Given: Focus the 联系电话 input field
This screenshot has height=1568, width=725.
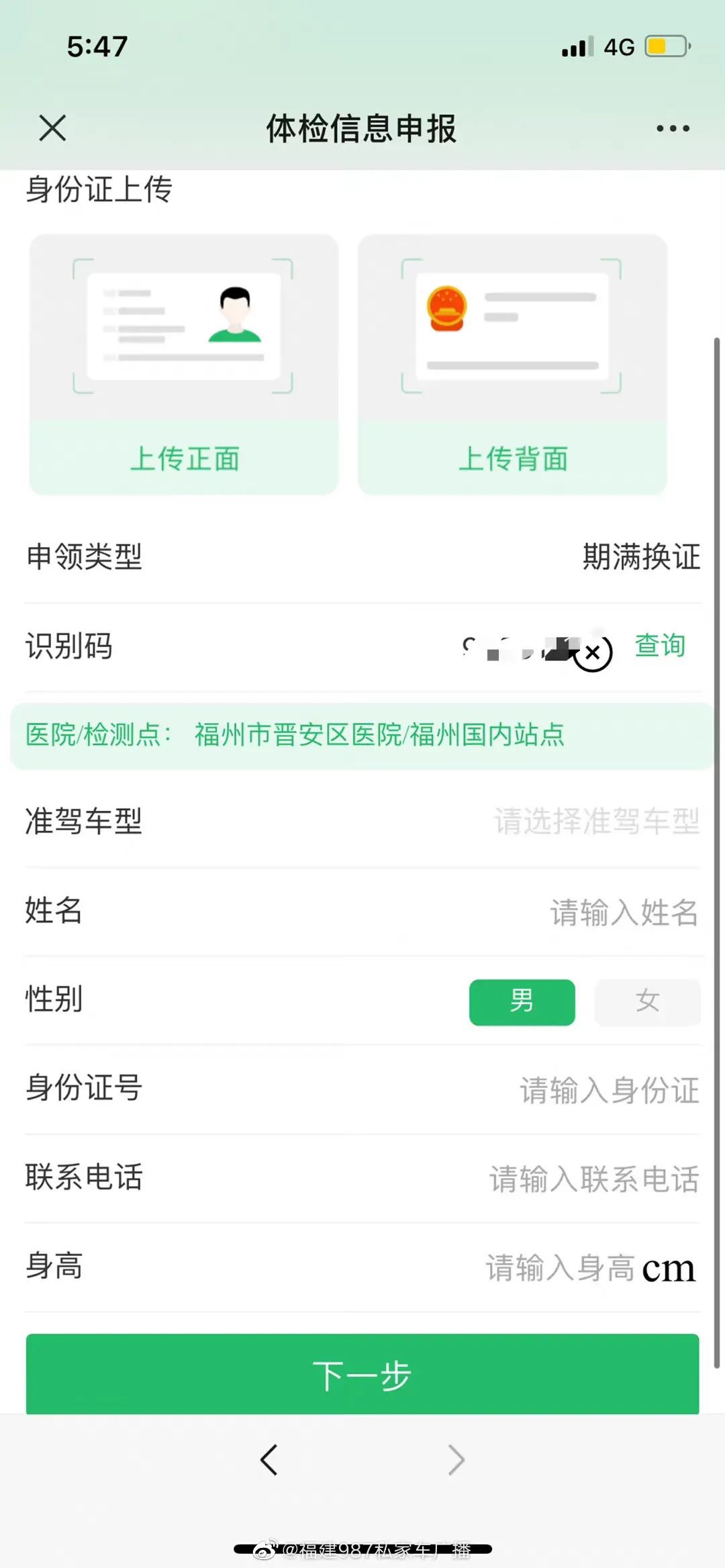Looking at the screenshot, I should click(x=593, y=1179).
